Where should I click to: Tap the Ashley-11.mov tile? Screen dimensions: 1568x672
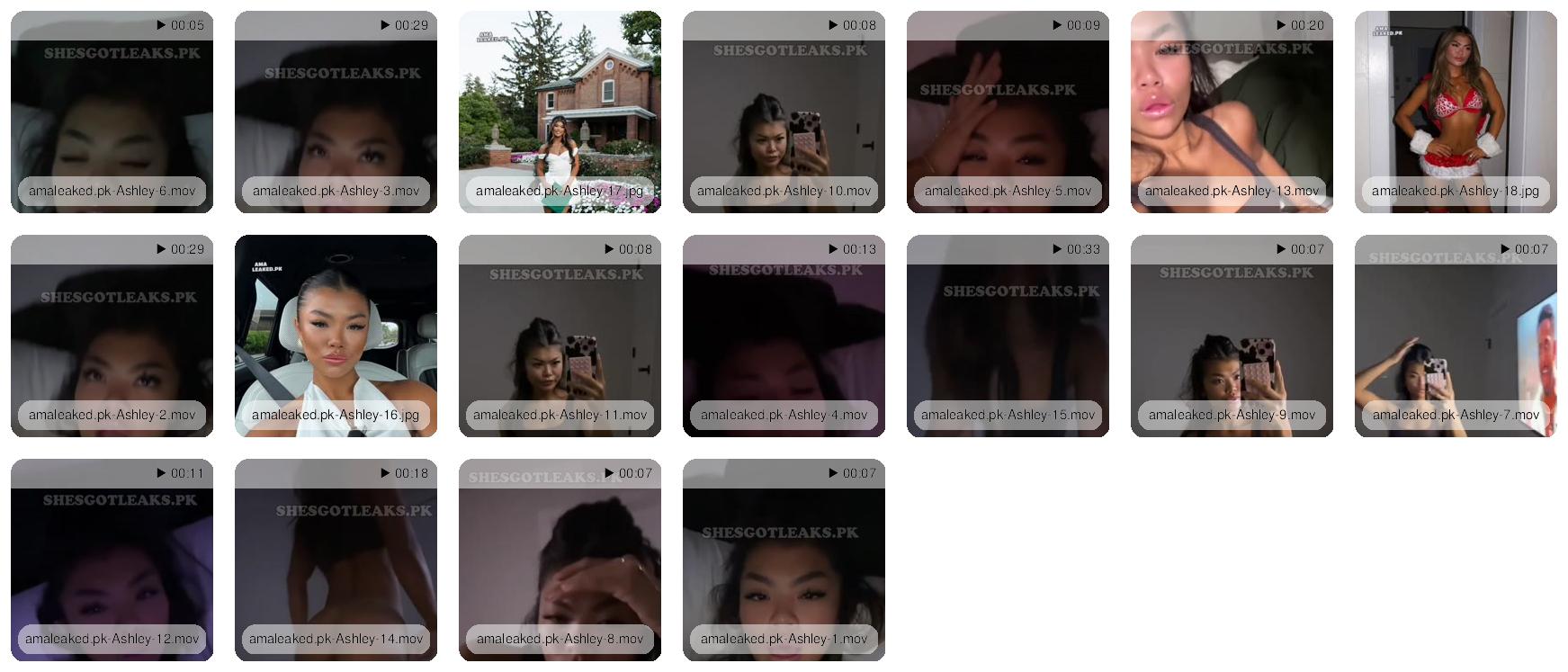560,336
